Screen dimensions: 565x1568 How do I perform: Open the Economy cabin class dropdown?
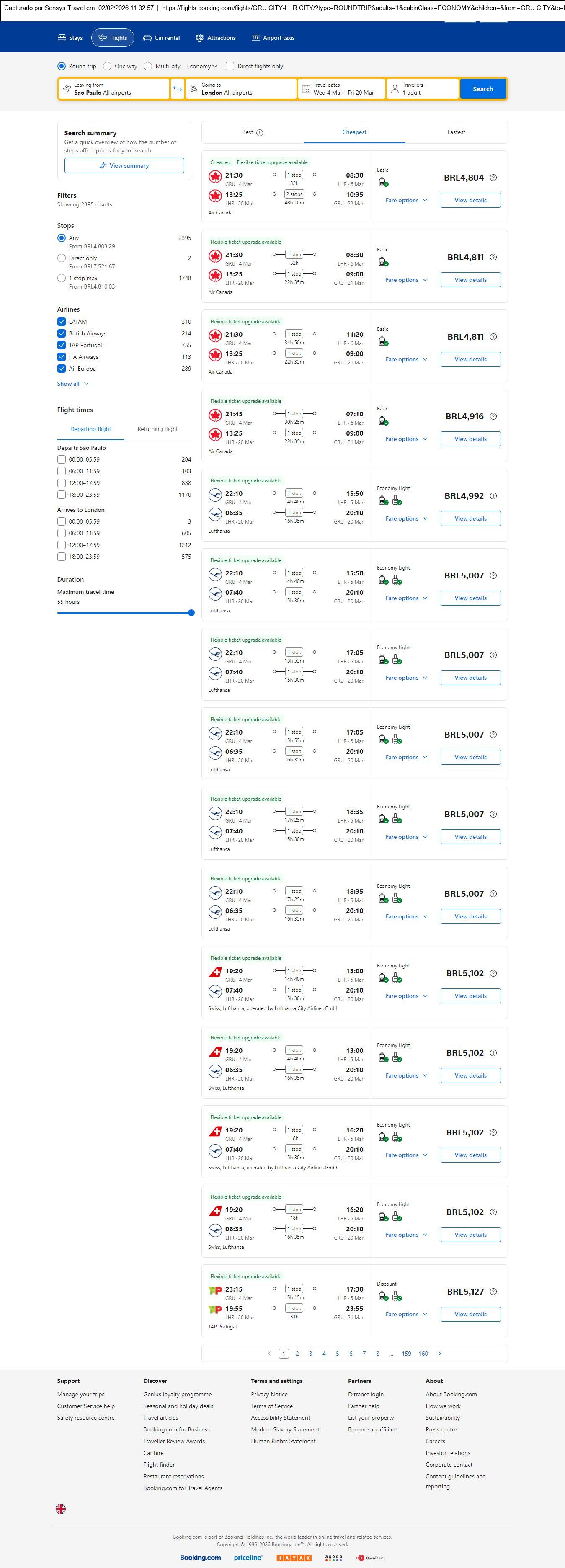[202, 66]
